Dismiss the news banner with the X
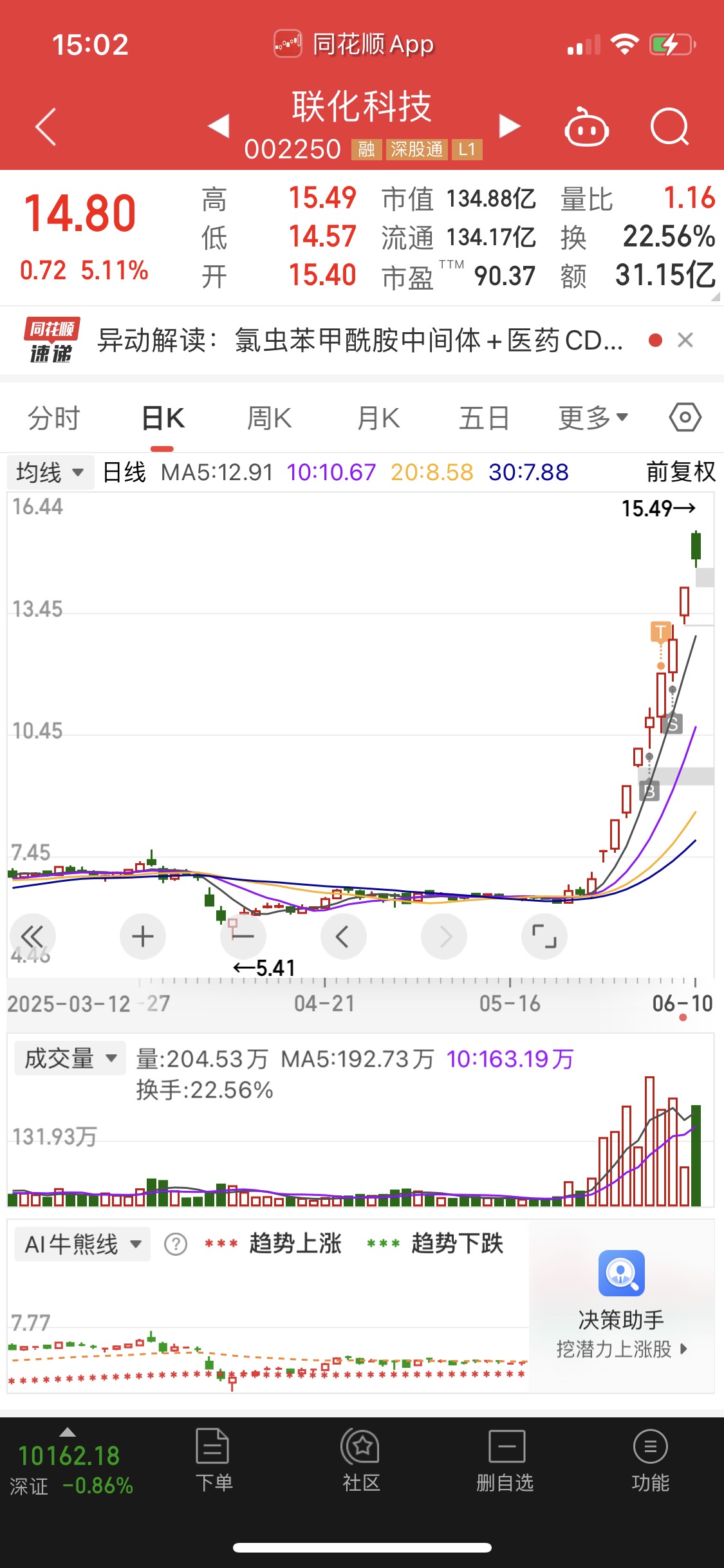The width and height of the screenshot is (724, 1568). [685, 341]
